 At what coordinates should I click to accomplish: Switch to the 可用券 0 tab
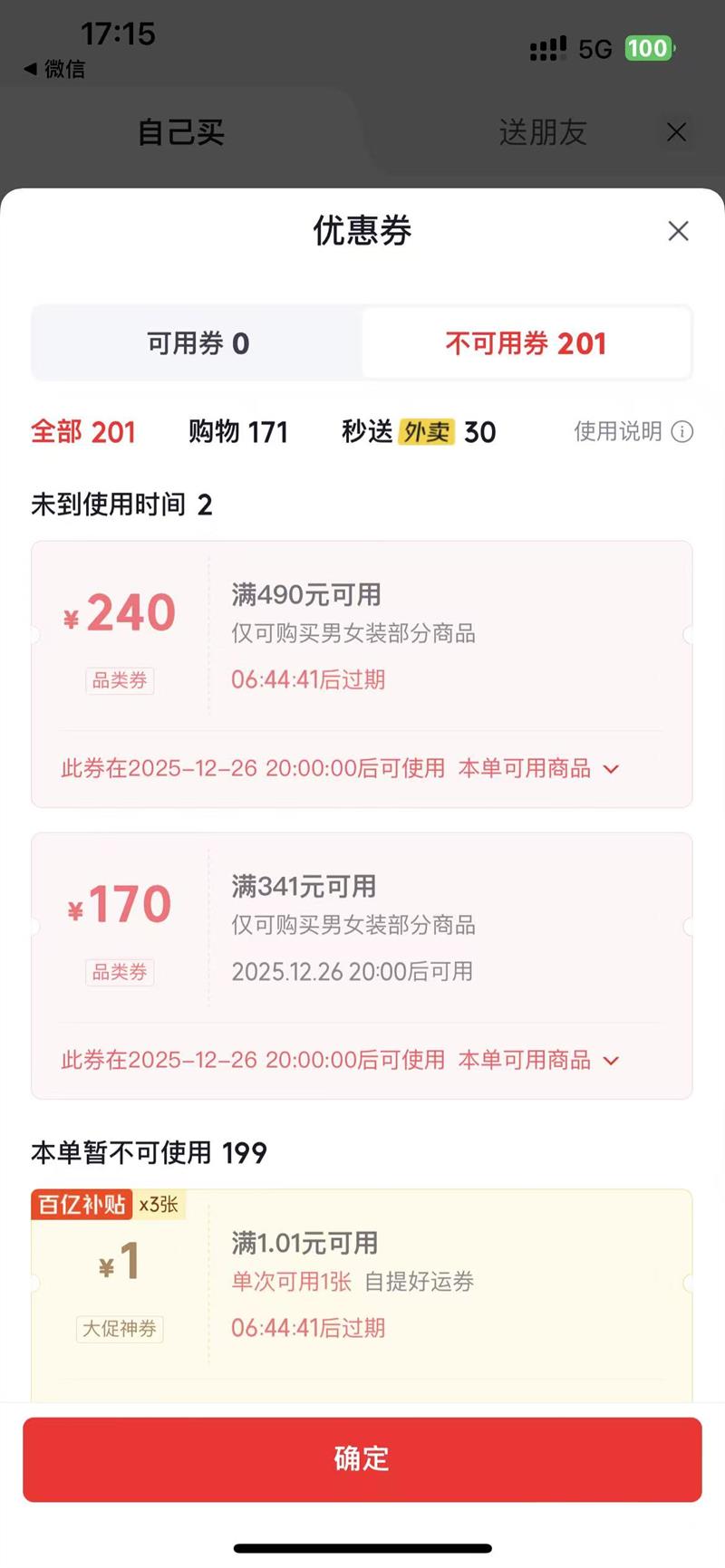[x=196, y=342]
